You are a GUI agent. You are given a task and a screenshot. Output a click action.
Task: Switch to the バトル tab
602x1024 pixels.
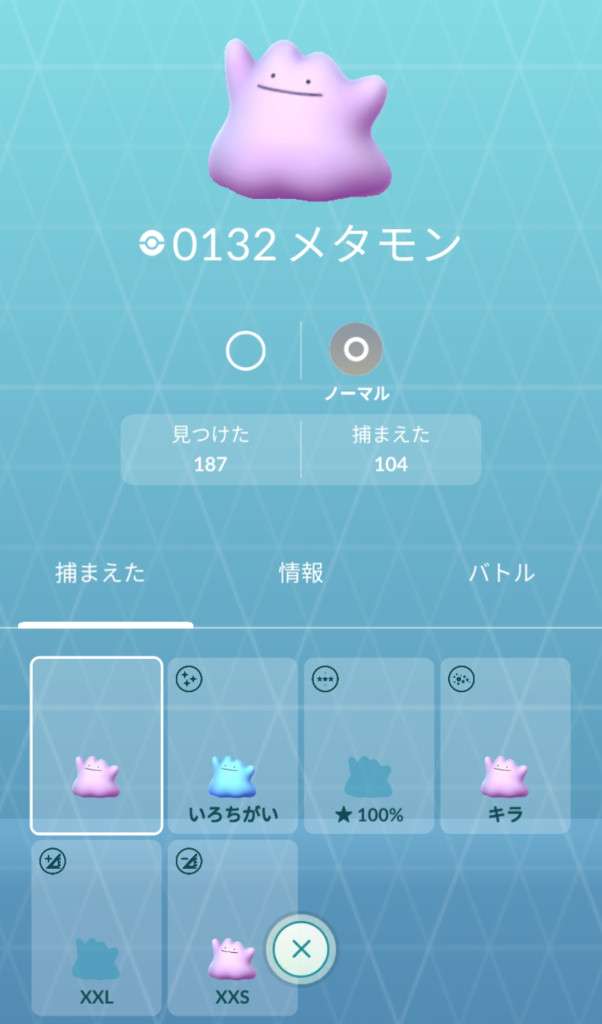[501, 574]
